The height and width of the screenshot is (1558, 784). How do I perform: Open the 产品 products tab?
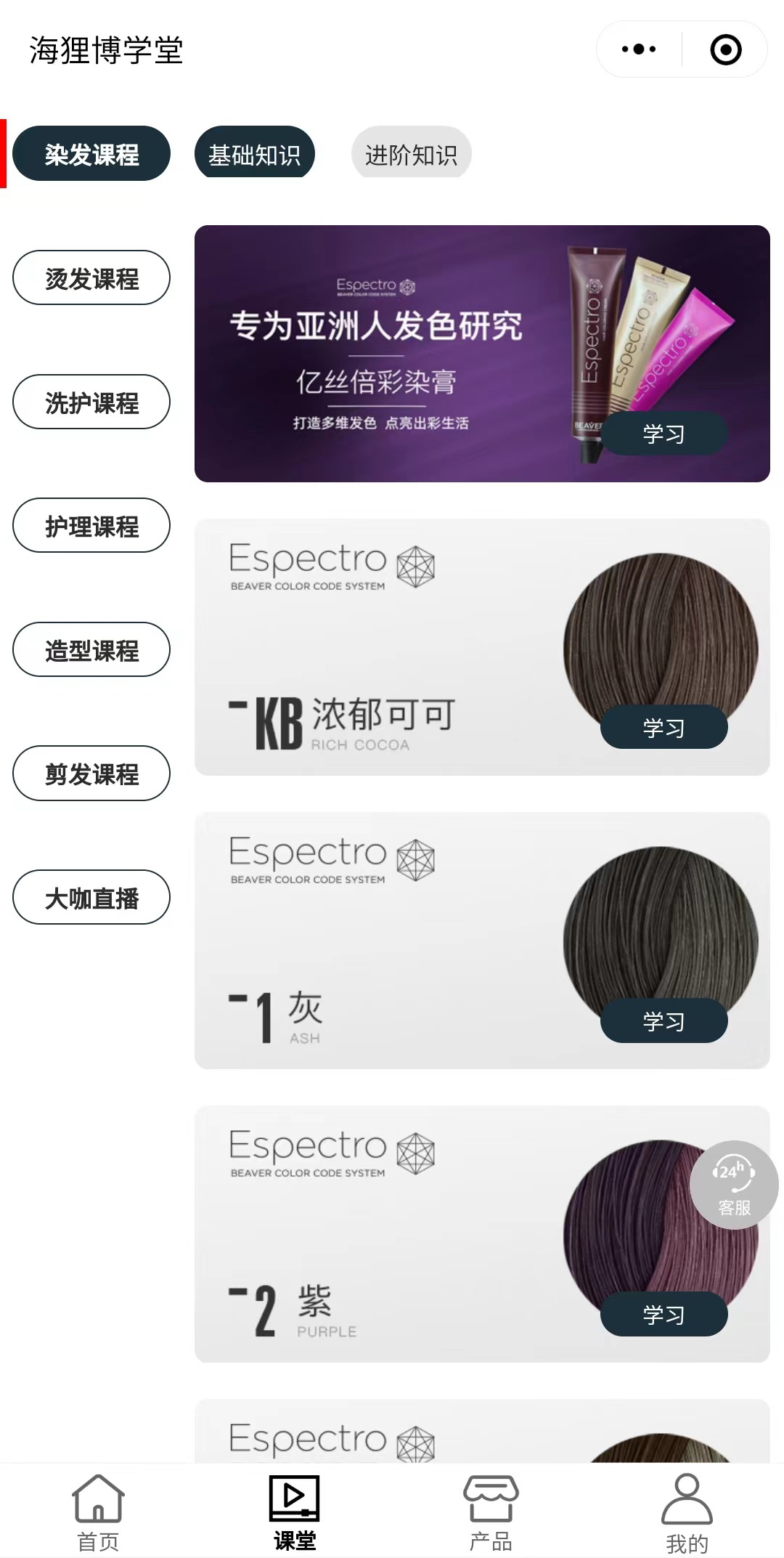point(491,1514)
